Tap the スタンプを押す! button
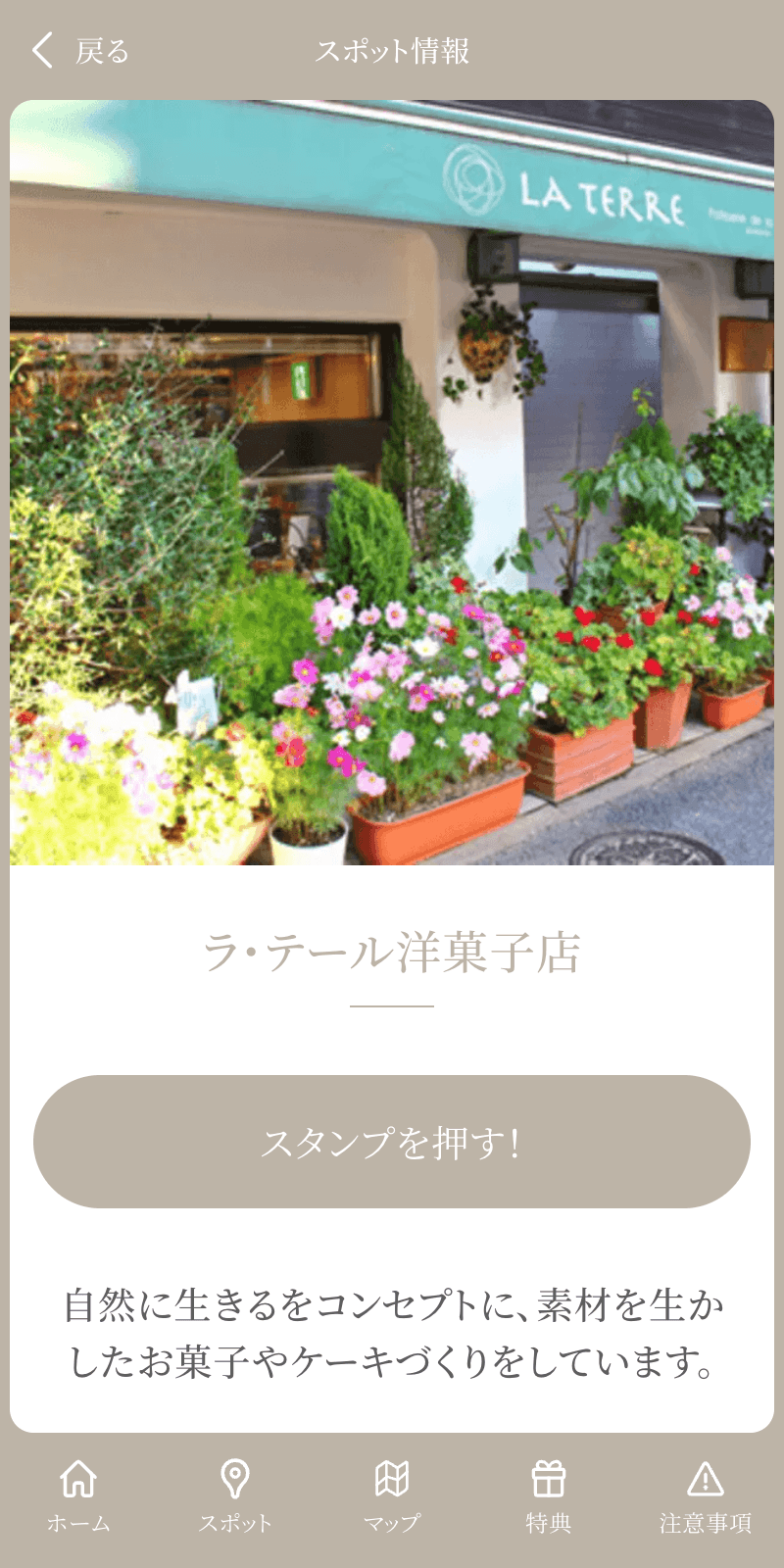Screen dimensions: 784x1568 click(x=392, y=1142)
